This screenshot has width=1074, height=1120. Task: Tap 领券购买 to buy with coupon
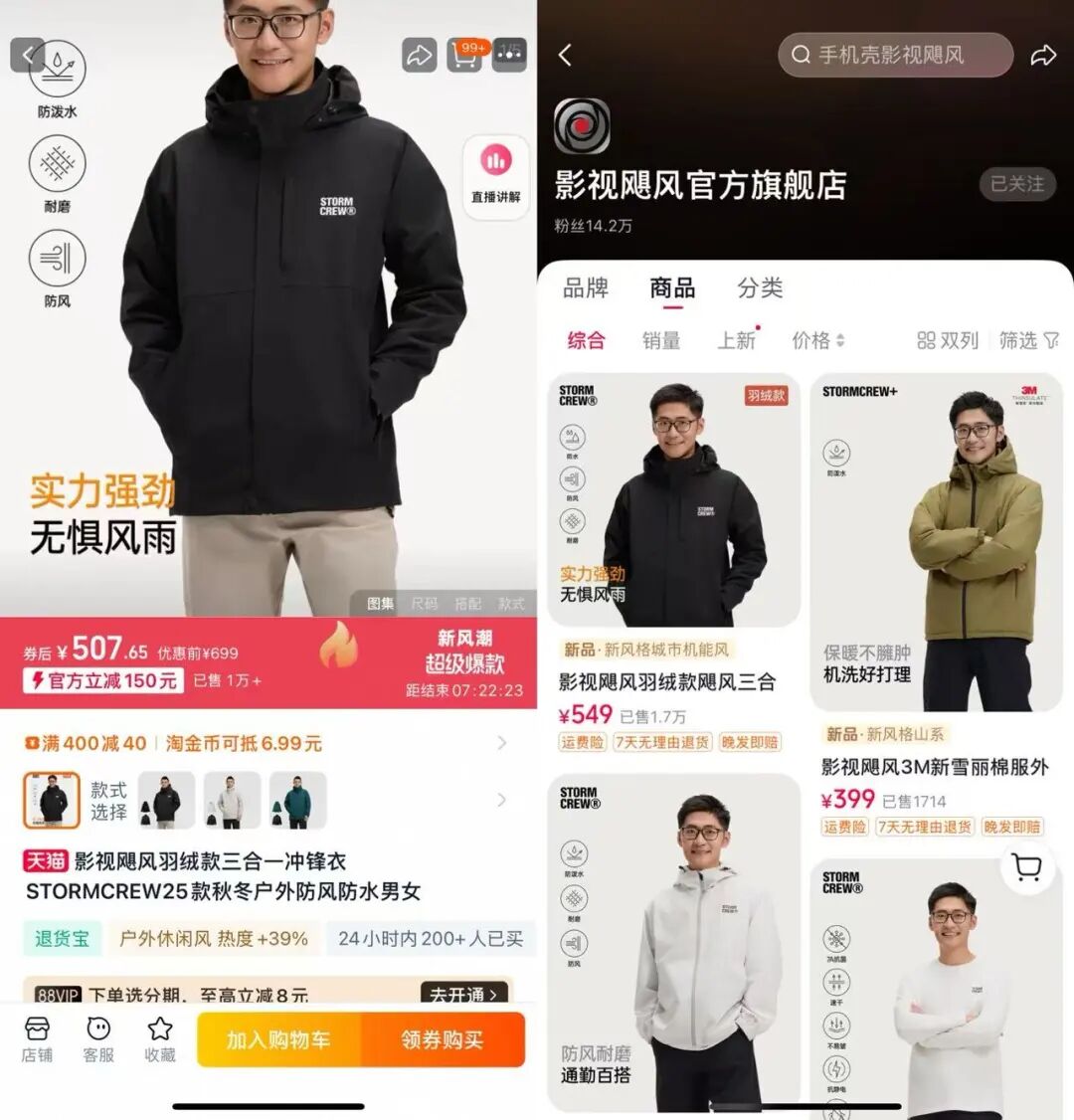pos(443,1039)
